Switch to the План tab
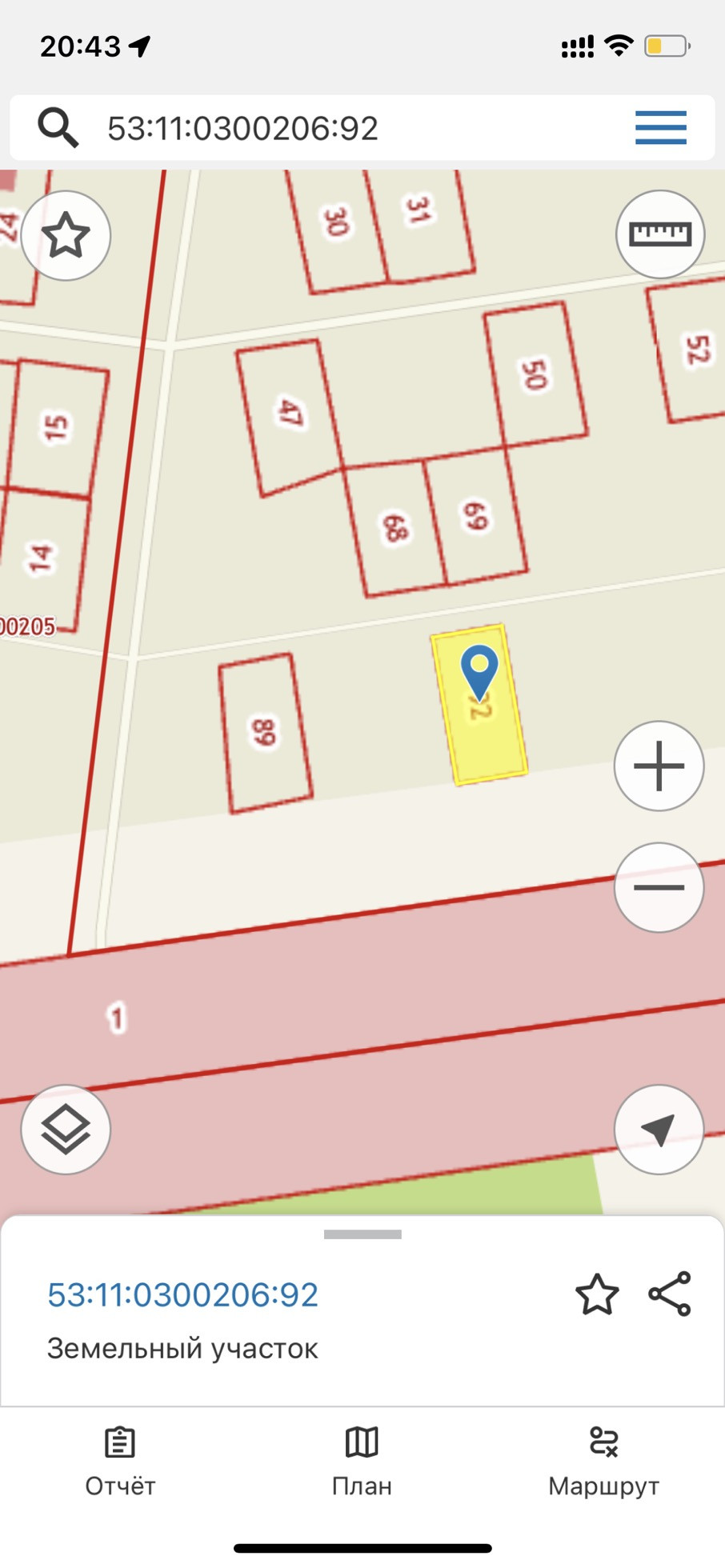The height and width of the screenshot is (1568, 725). [362, 1461]
